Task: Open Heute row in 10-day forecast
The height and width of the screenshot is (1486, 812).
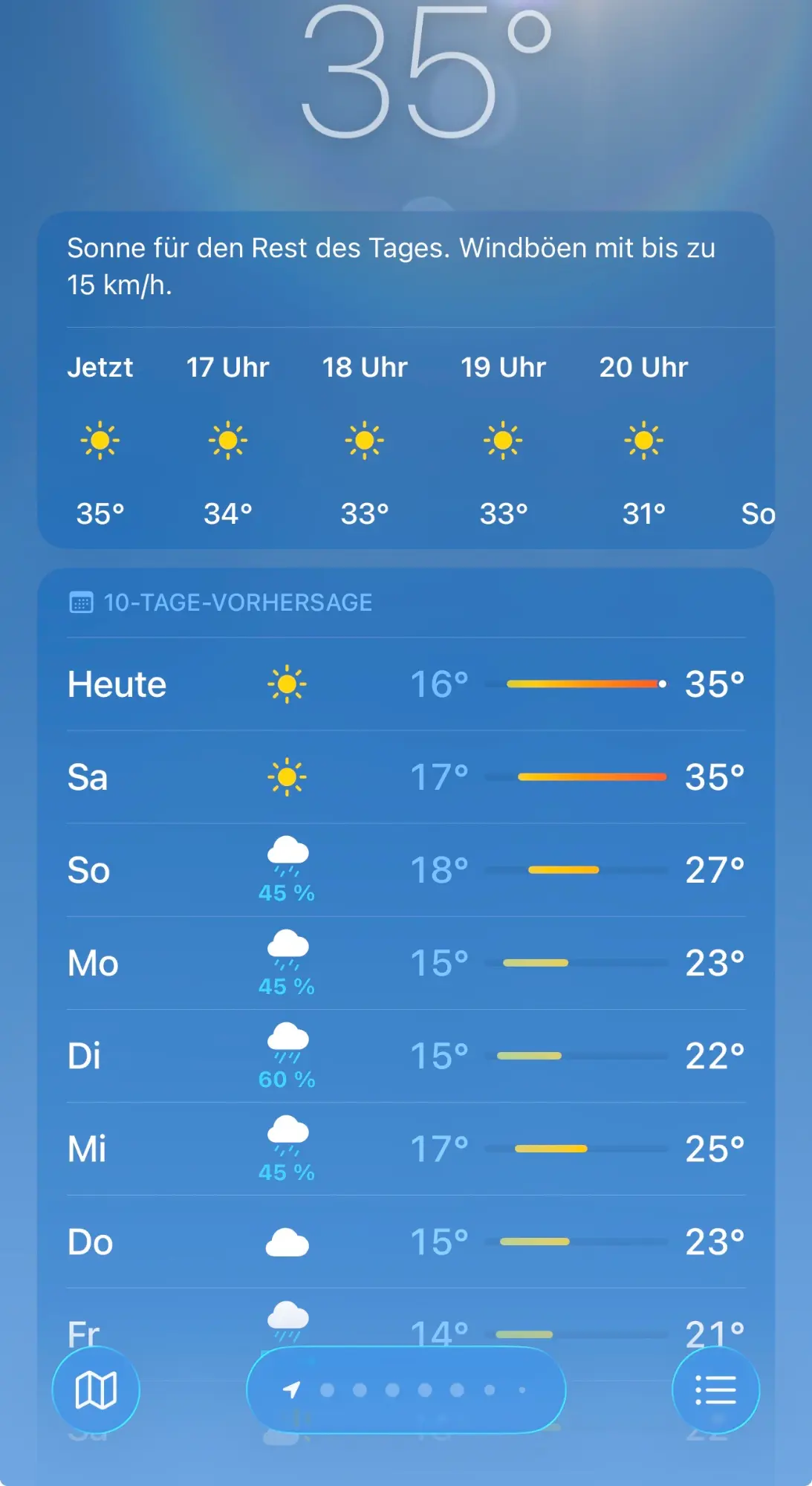Action: coord(406,684)
